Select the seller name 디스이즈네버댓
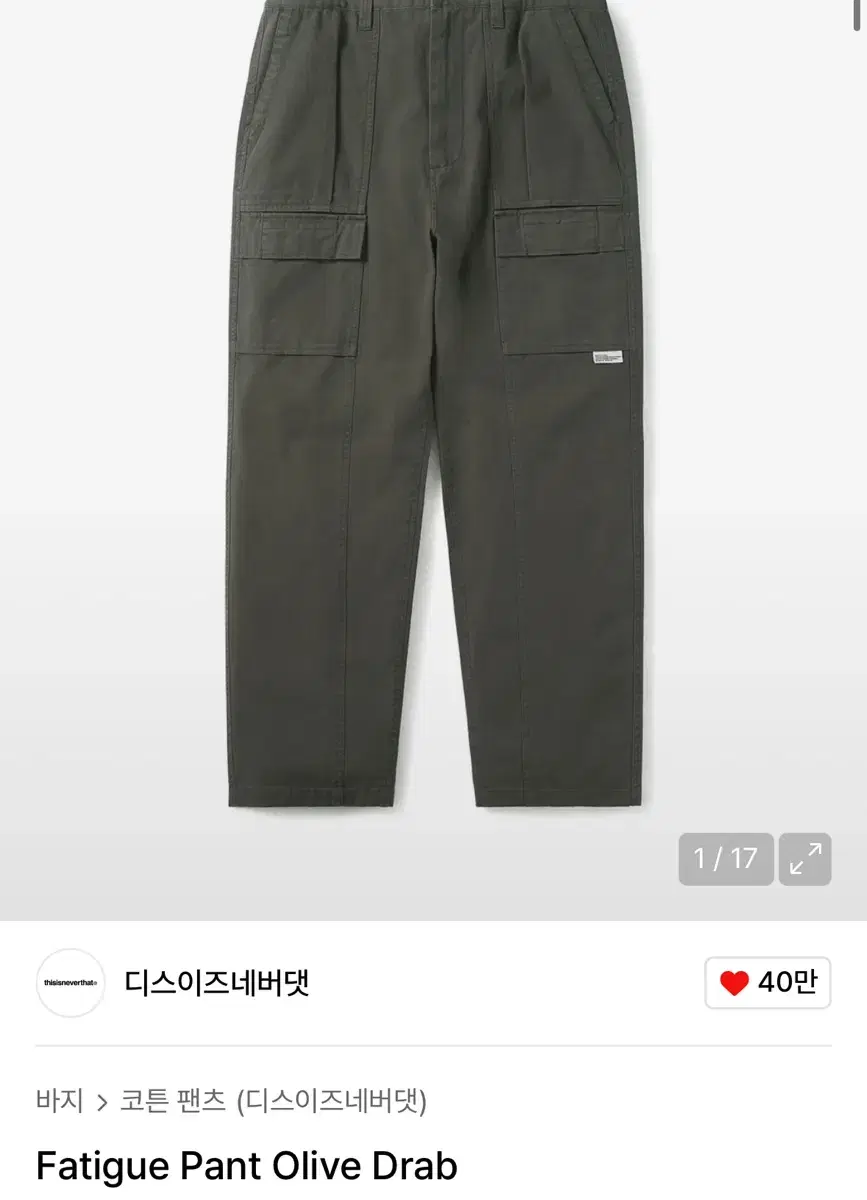867x1200 pixels. (x=219, y=983)
